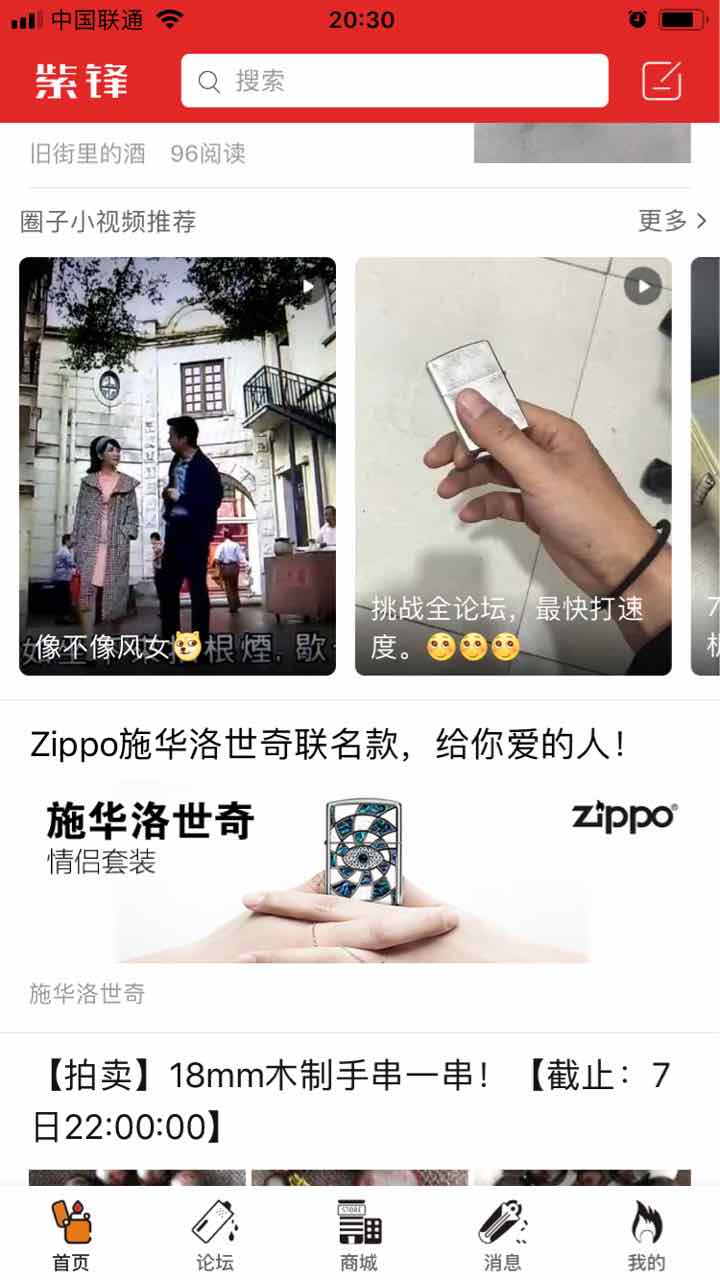
Task: Play the 像不像风女 video
Action: (x=177, y=466)
